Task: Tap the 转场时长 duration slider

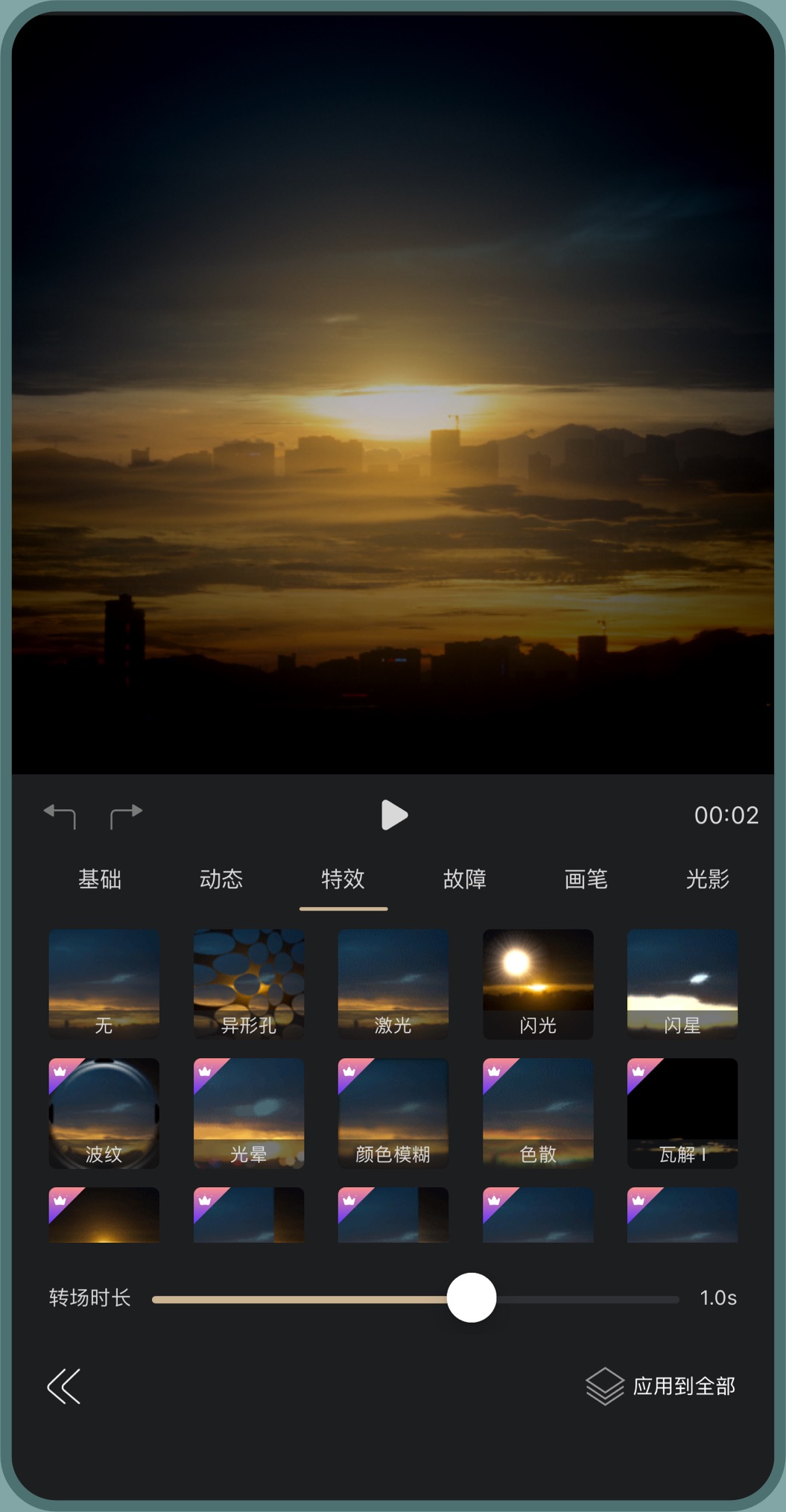Action: (x=472, y=1298)
